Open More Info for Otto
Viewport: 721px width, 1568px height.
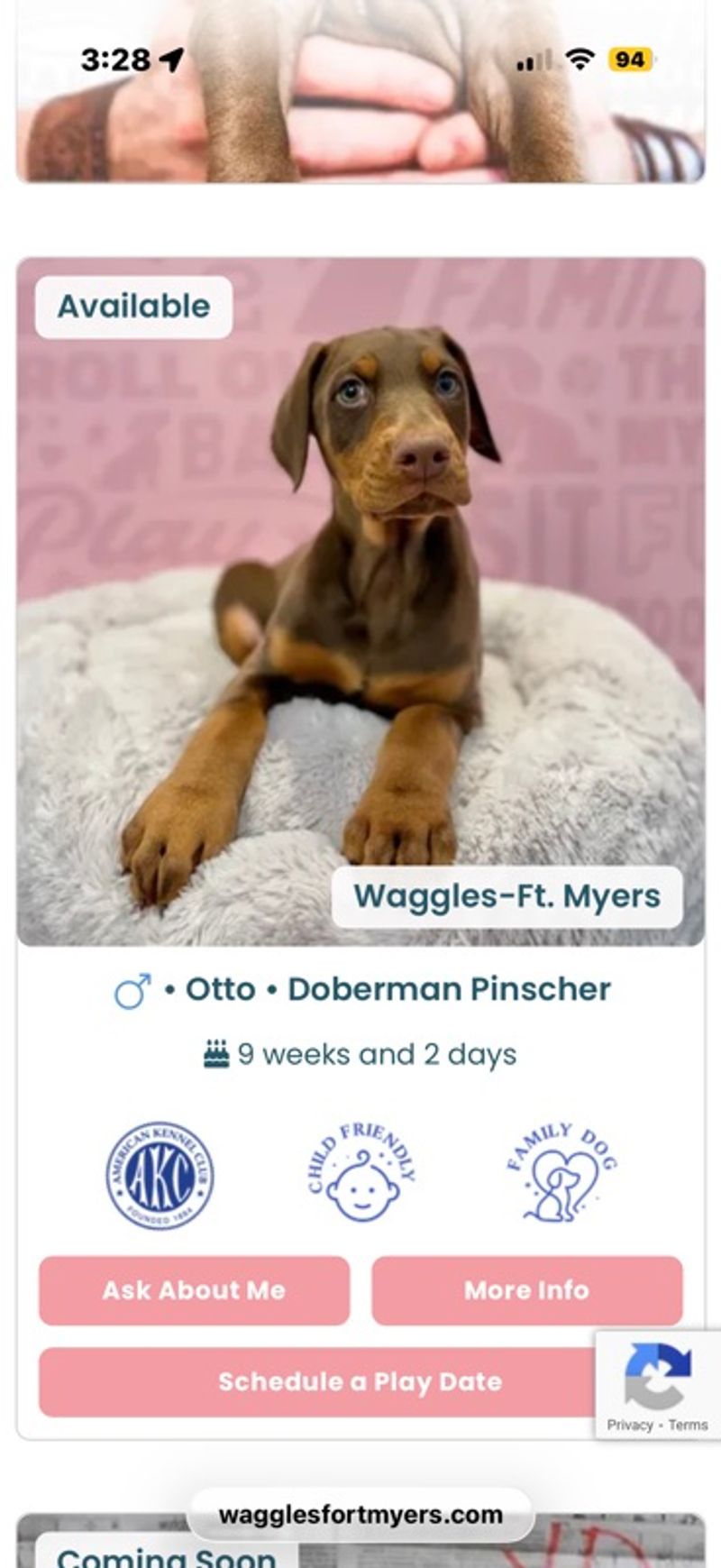coord(526,1290)
